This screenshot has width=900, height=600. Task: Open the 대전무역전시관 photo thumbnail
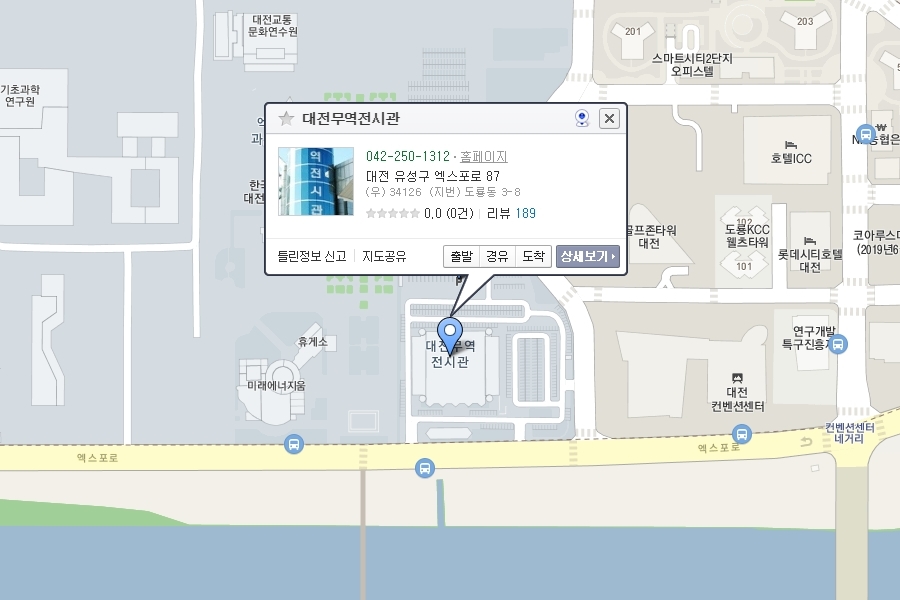[316, 181]
